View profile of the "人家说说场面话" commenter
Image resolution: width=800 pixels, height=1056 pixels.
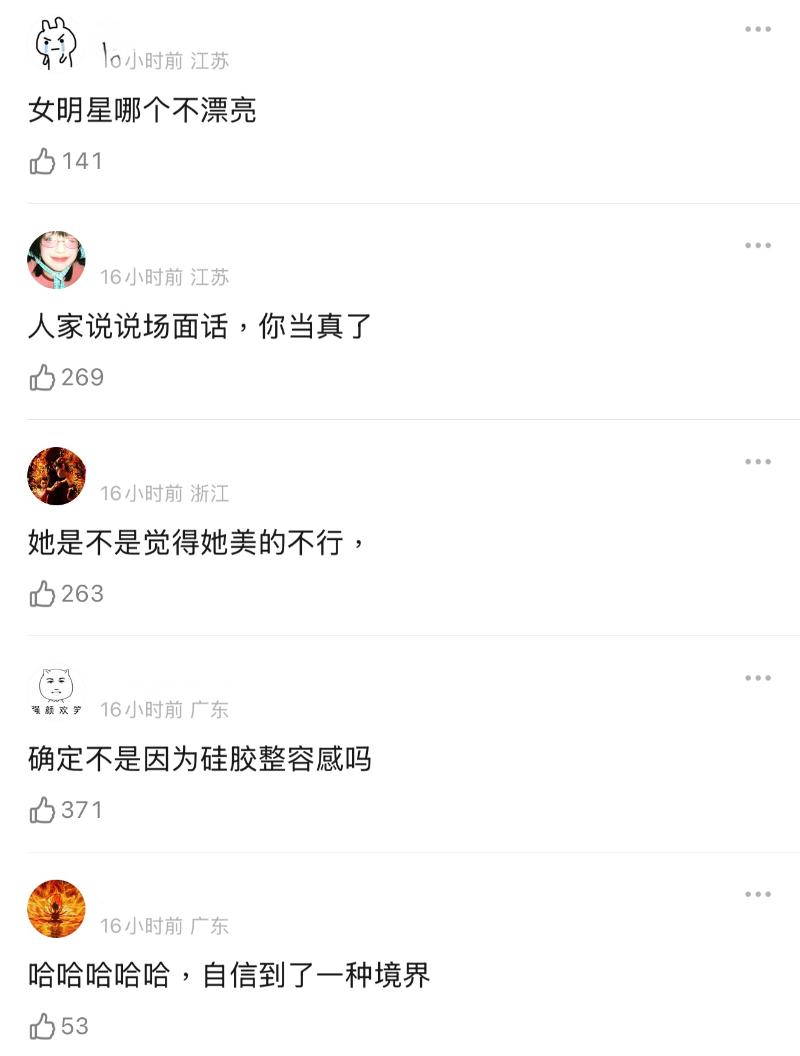coord(56,260)
